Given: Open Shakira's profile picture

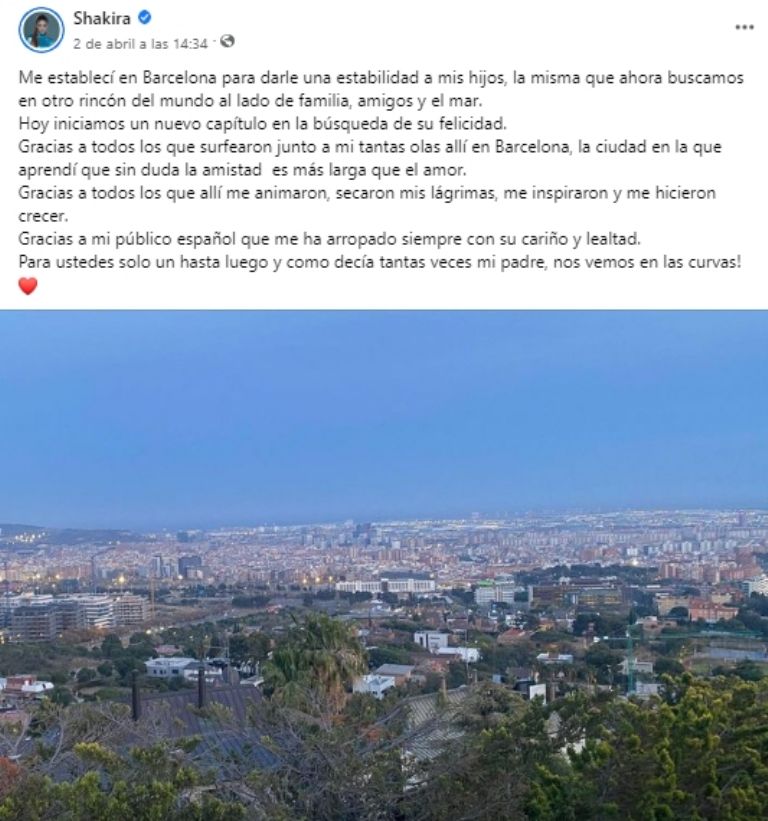Looking at the screenshot, I should 41,29.
